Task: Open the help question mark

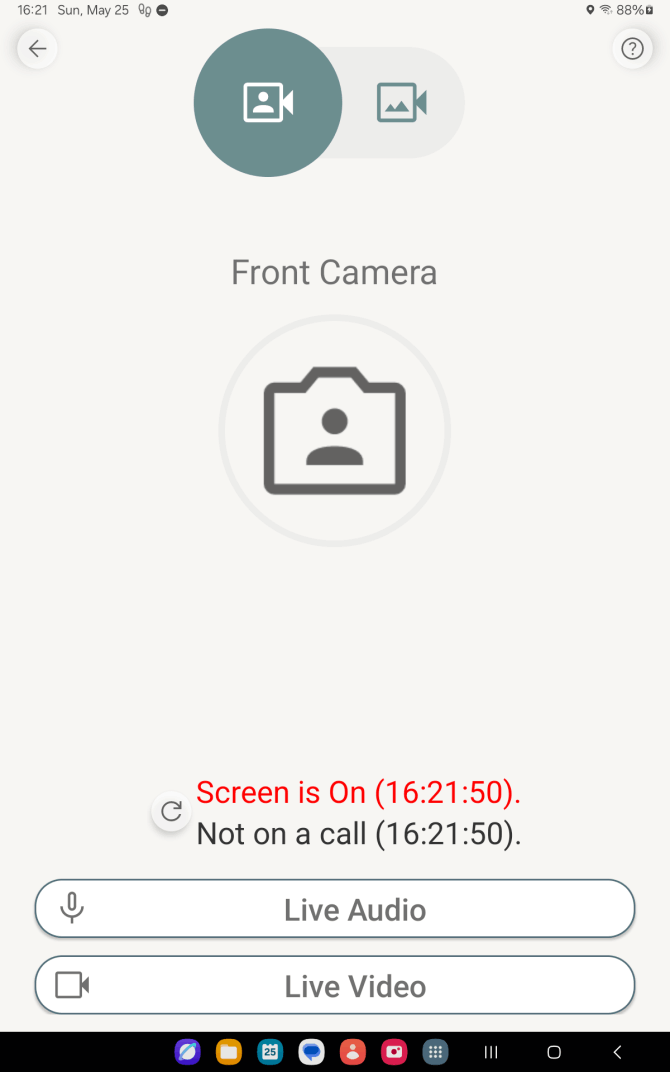Action: coord(632,48)
